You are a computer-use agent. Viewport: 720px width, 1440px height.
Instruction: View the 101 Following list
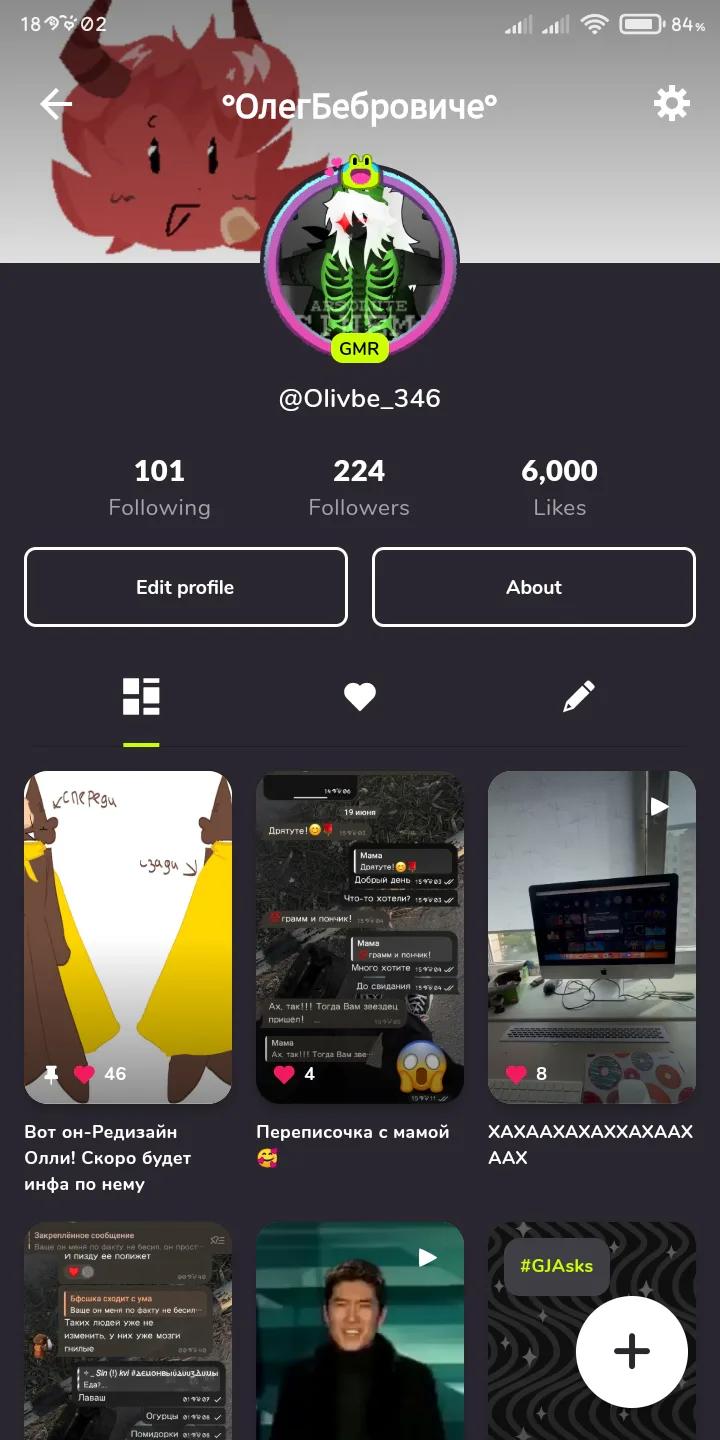(159, 488)
